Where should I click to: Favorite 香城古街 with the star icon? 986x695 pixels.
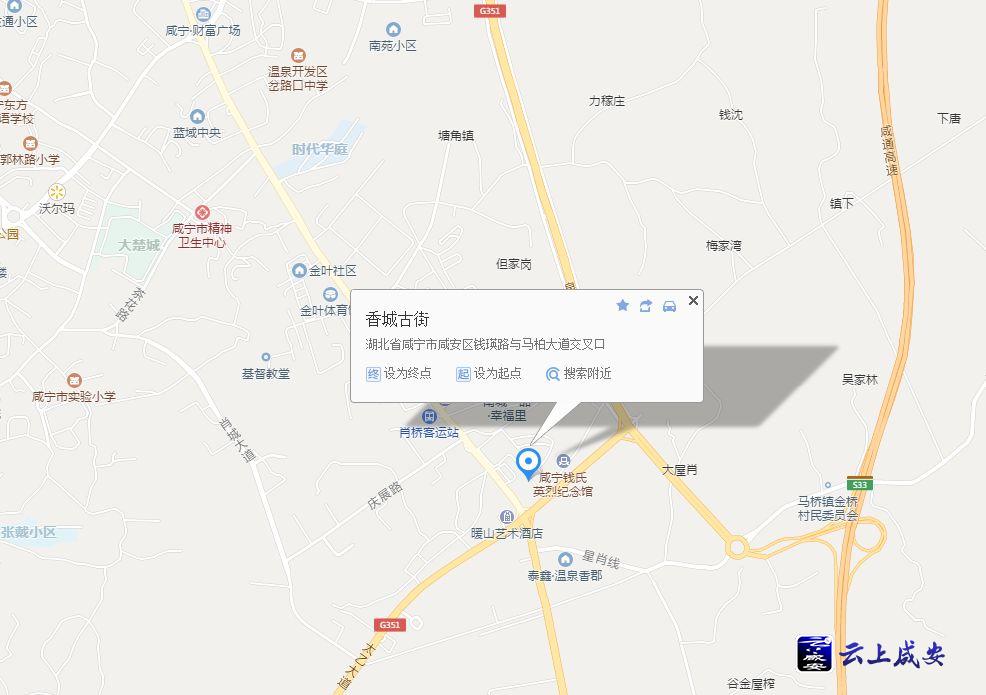tap(622, 305)
